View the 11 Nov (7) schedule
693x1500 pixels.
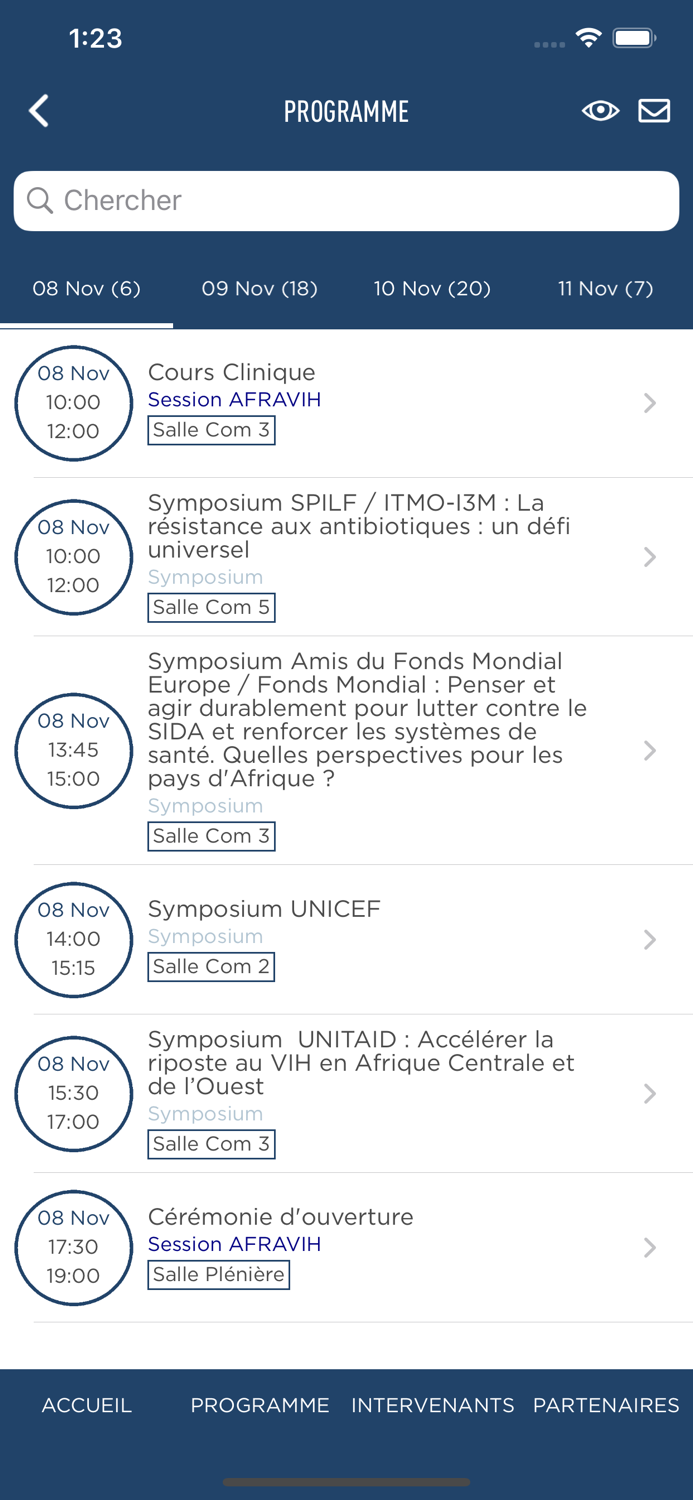pyautogui.click(x=605, y=289)
